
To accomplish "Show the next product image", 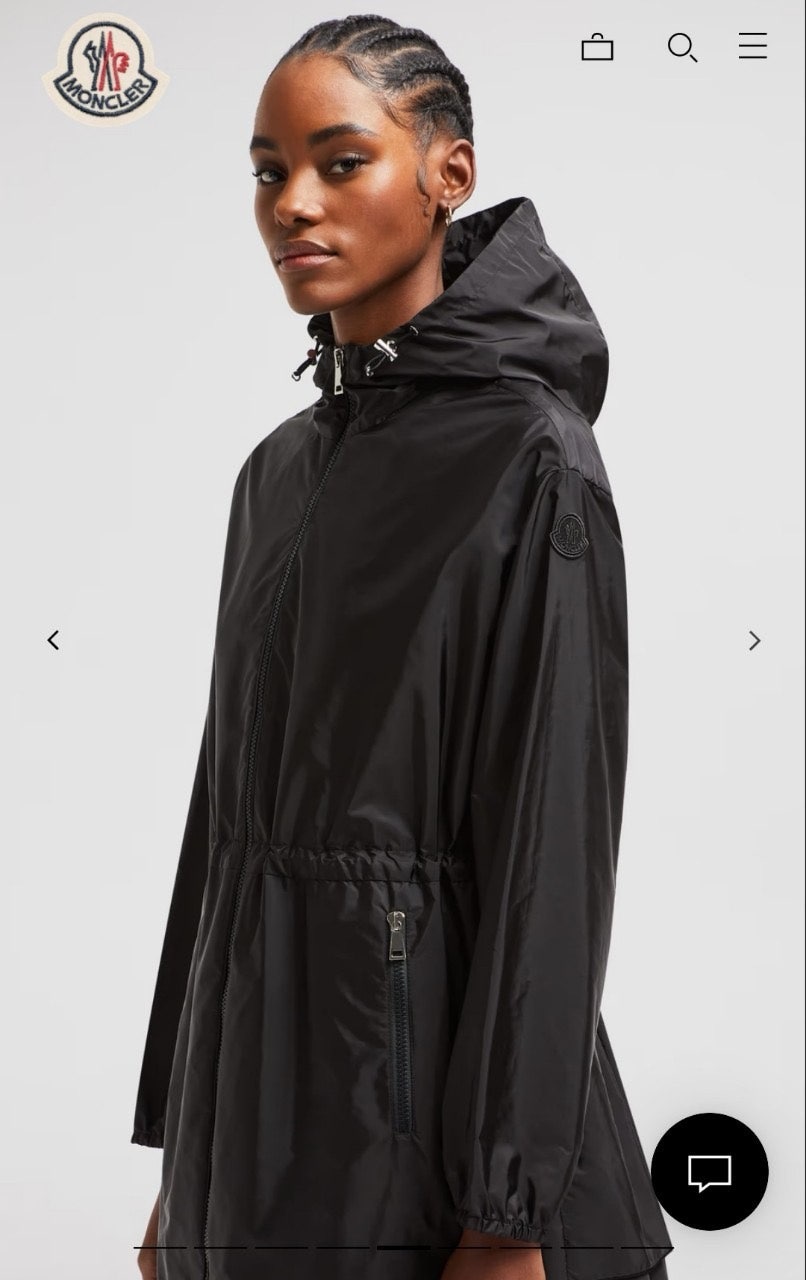I will tap(755, 640).
